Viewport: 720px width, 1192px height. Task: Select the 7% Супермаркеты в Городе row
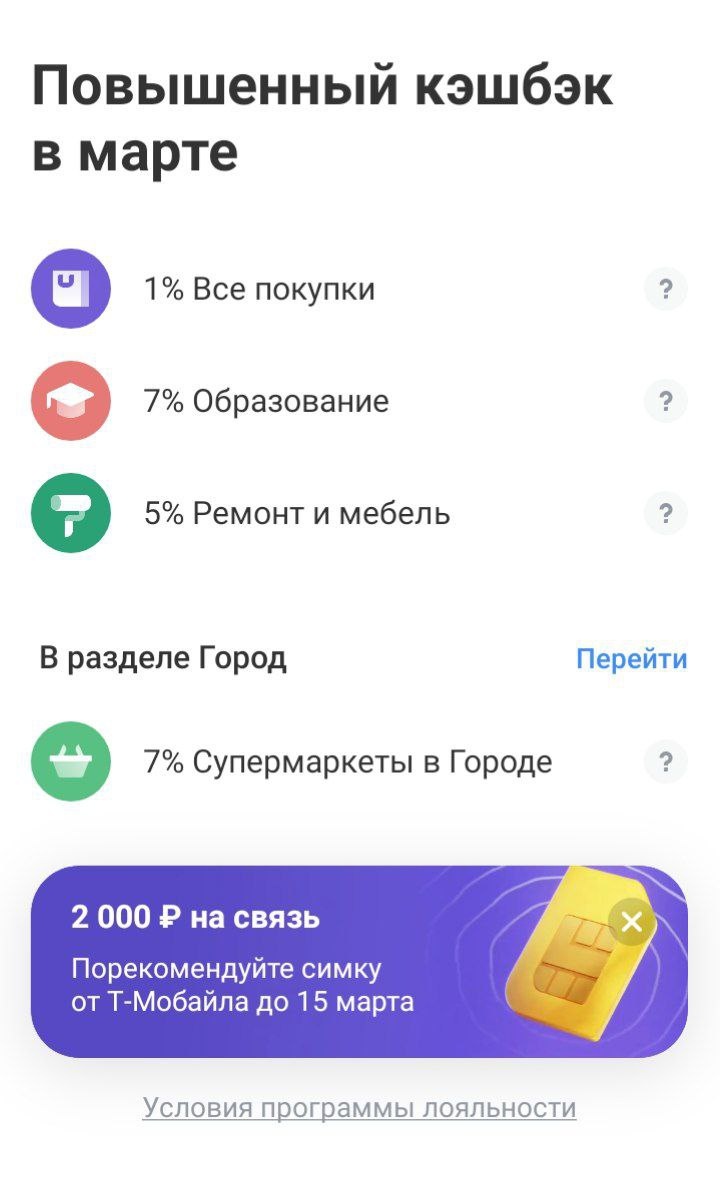point(300,761)
